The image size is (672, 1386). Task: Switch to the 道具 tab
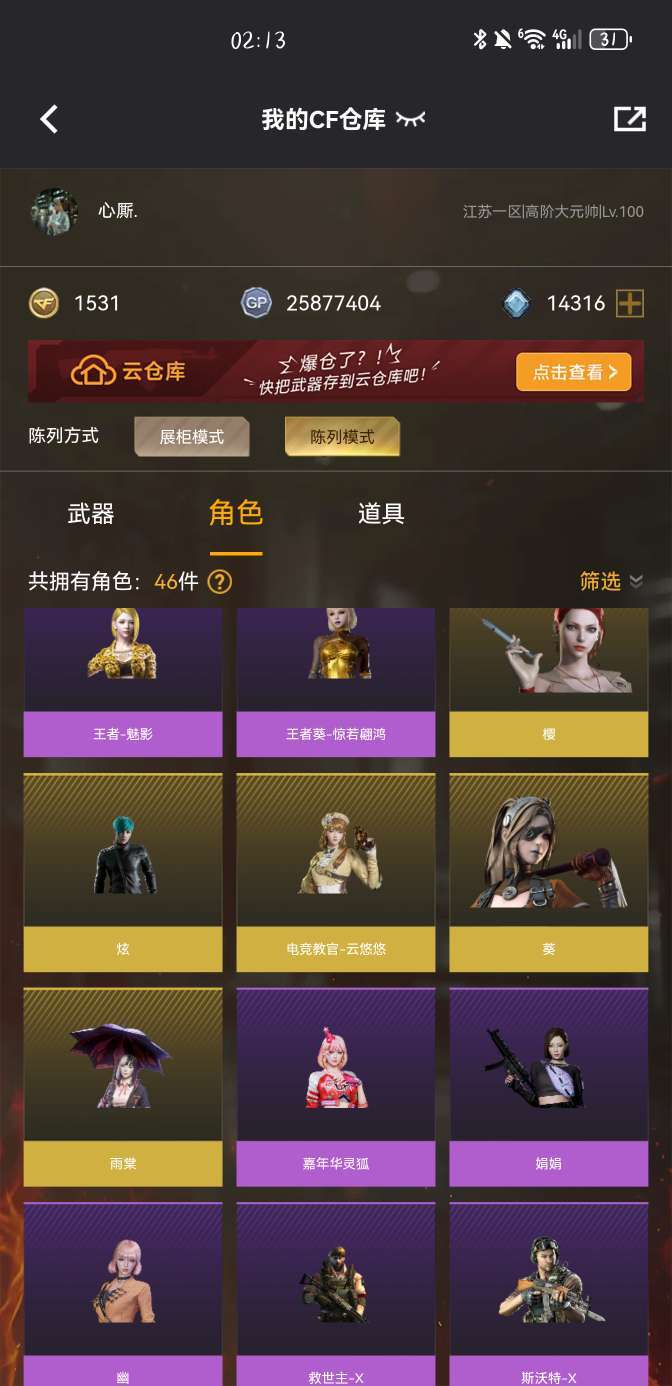coord(381,514)
